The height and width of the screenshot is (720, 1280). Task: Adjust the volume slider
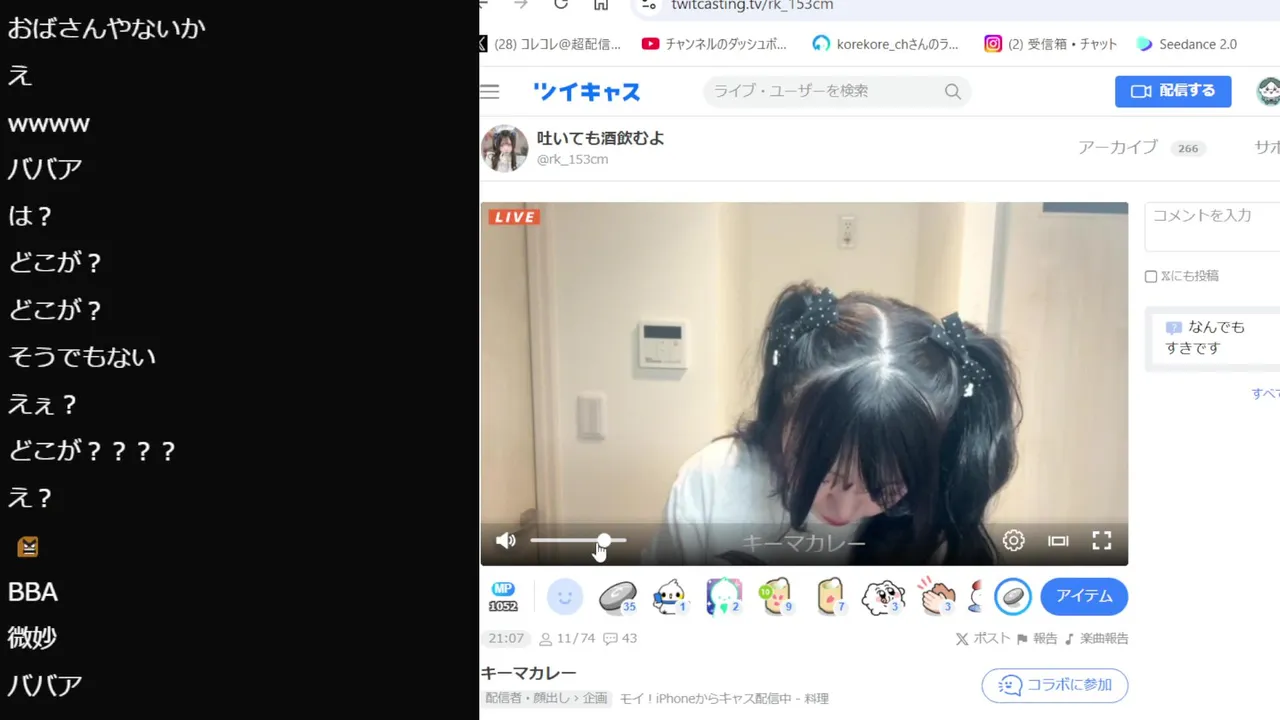click(603, 540)
